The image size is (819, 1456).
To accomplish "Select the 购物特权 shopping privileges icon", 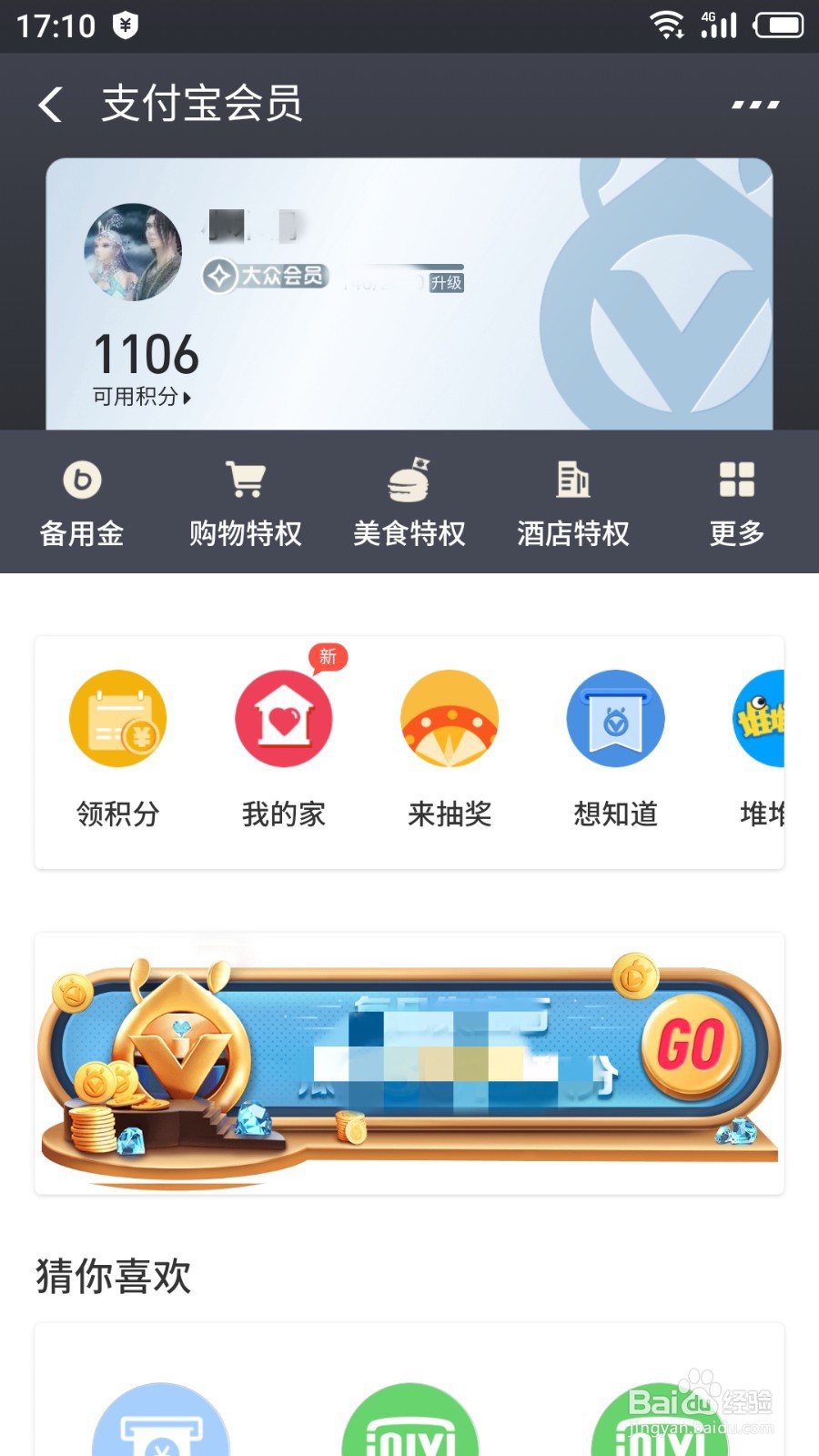I will tap(246, 500).
